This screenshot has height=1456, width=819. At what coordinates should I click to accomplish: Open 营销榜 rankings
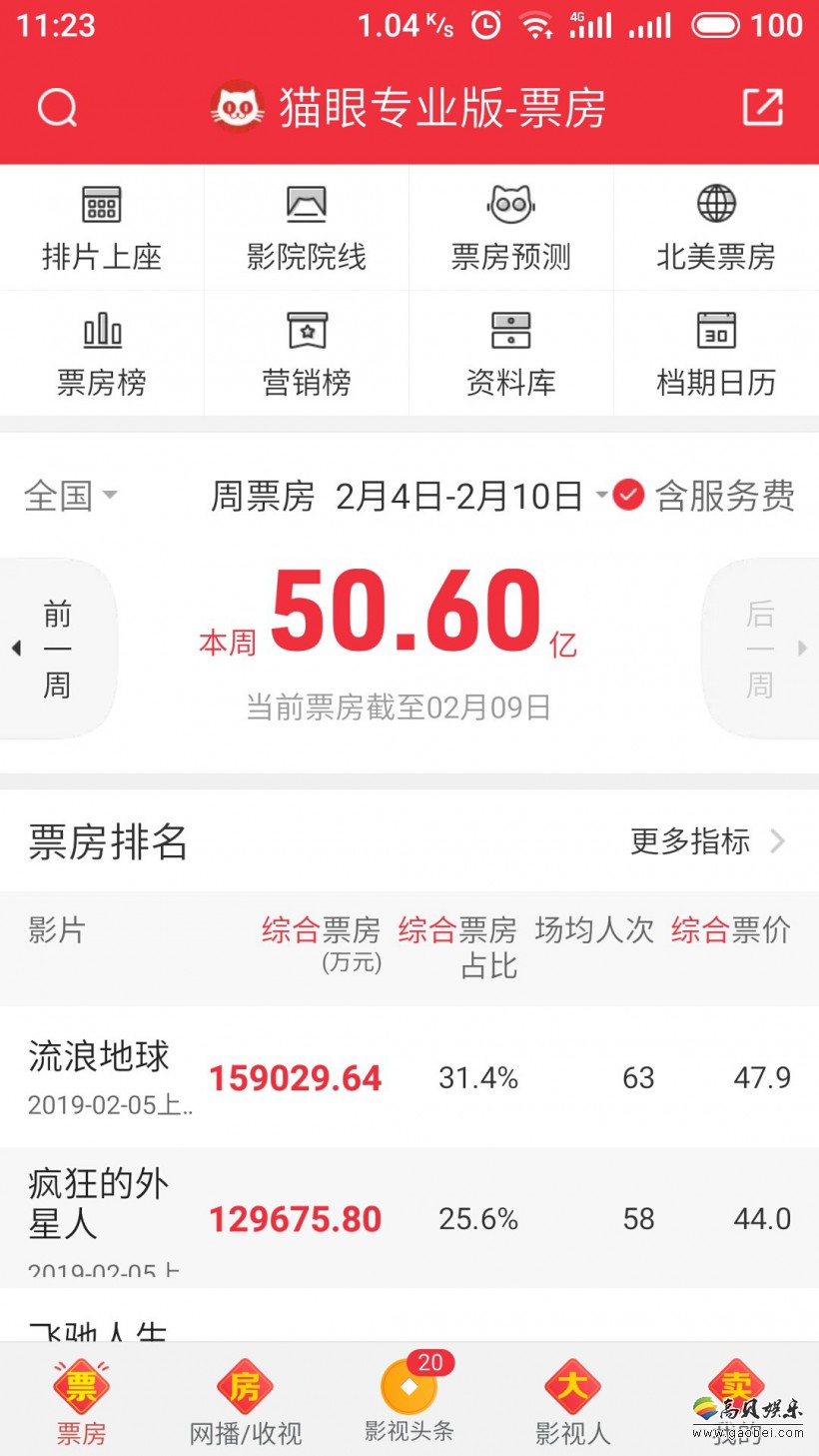point(307,354)
